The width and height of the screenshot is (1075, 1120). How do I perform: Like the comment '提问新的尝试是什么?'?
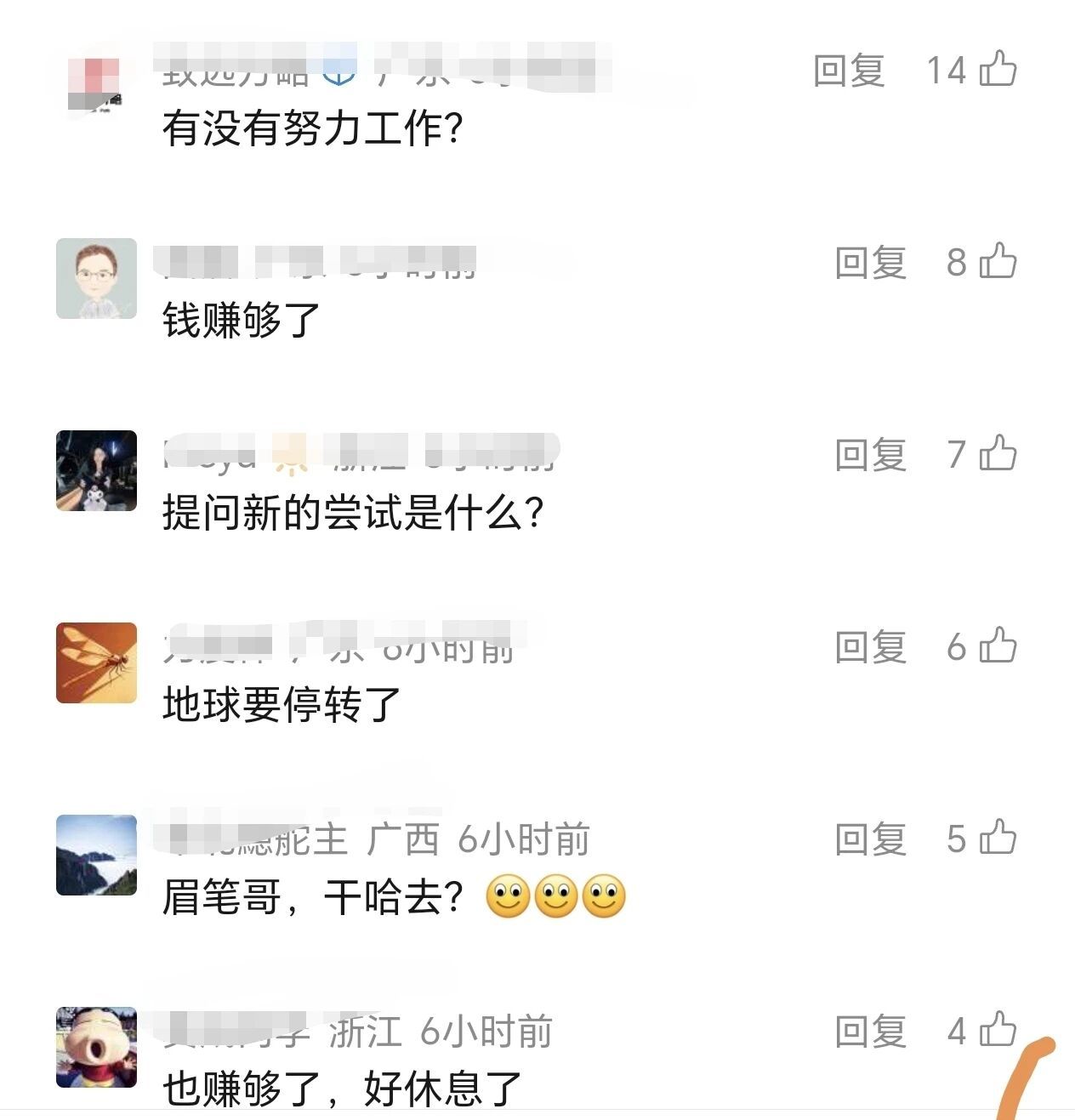click(x=998, y=453)
